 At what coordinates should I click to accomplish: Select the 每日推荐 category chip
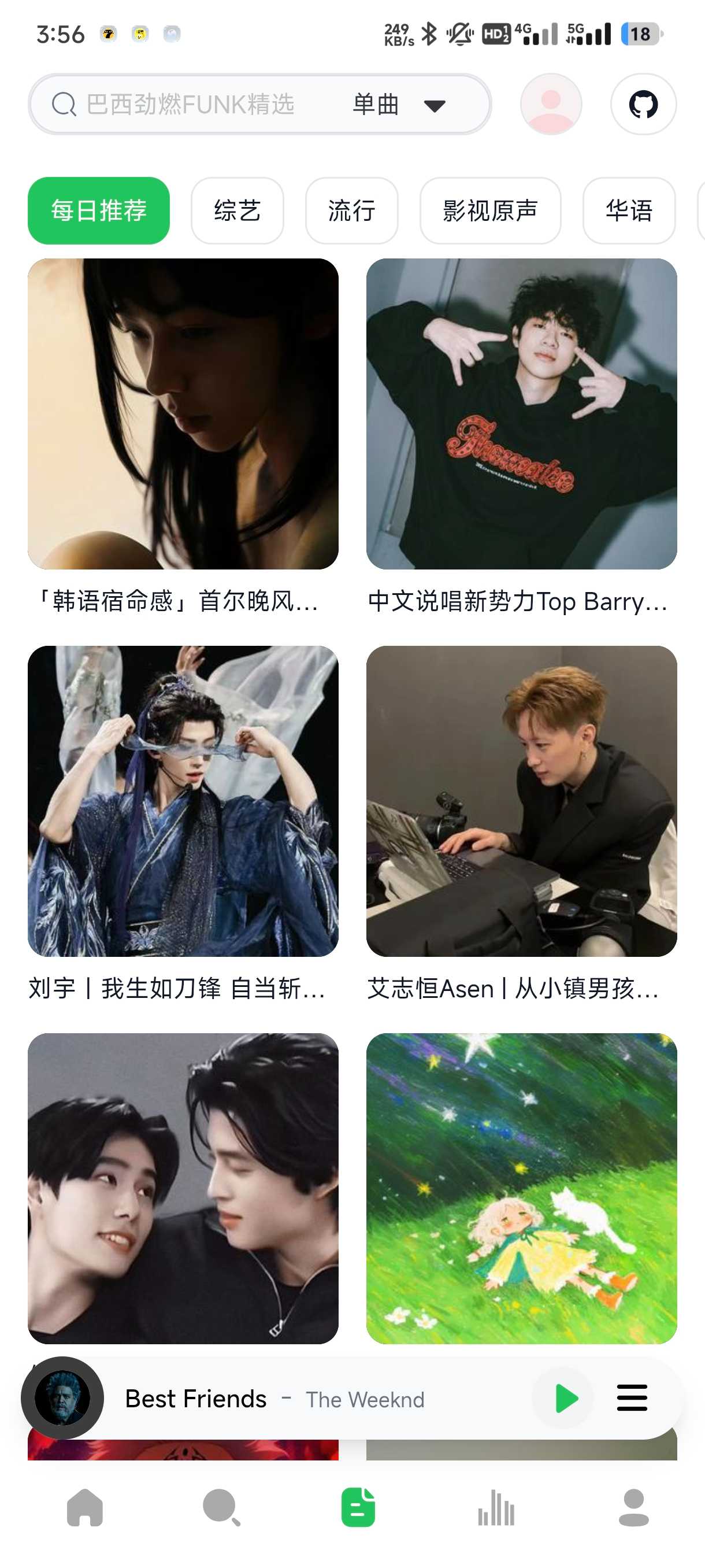[x=99, y=210]
